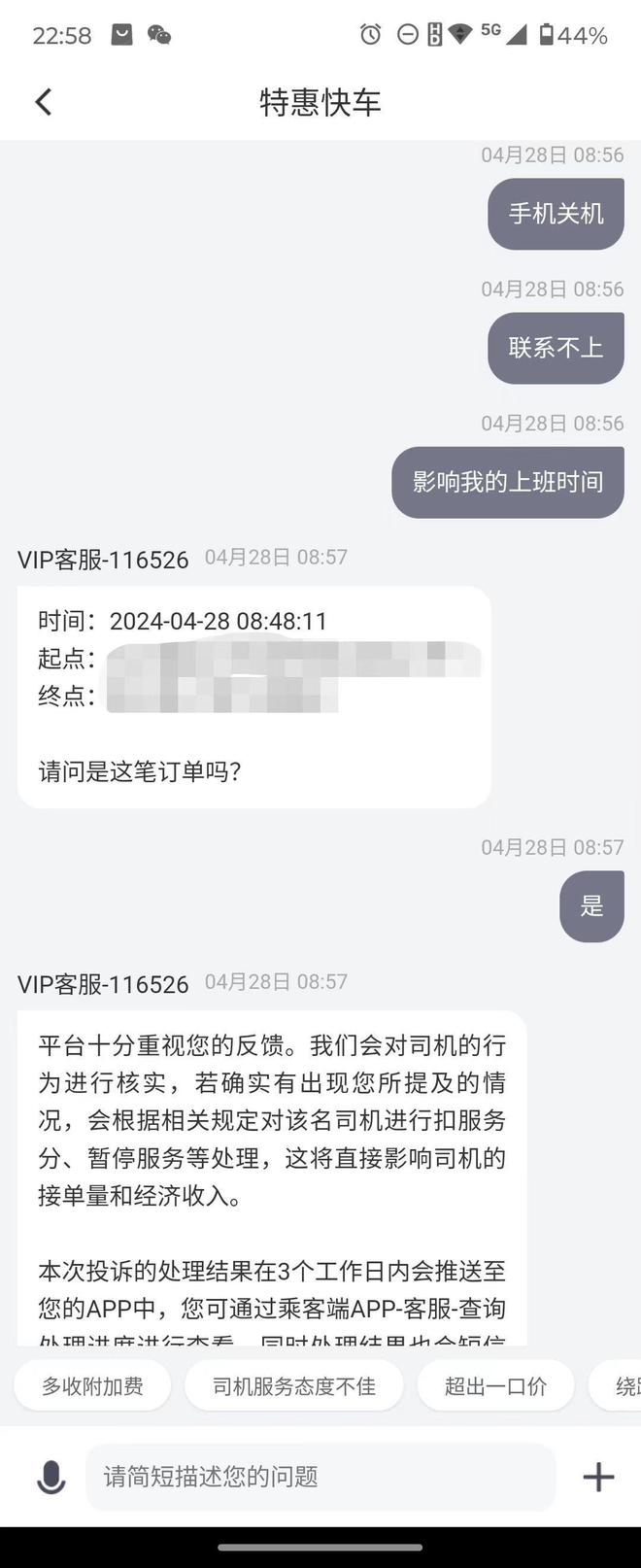
Task: Activate voice input with the microphone icon
Action: click(51, 1477)
